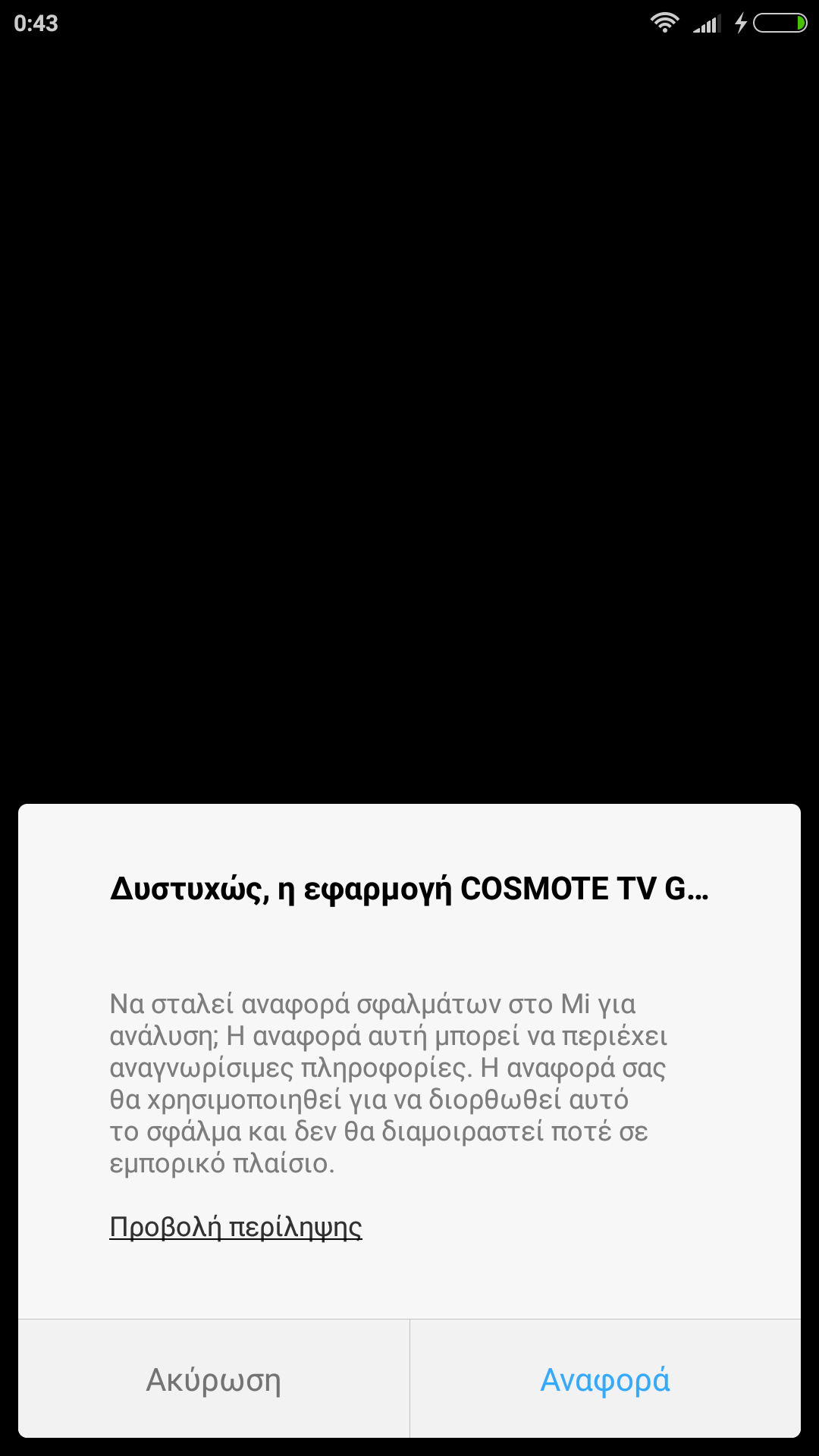The width and height of the screenshot is (819, 1456).
Task: Tap the Ακύρωση cancel button
Action: [213, 1379]
